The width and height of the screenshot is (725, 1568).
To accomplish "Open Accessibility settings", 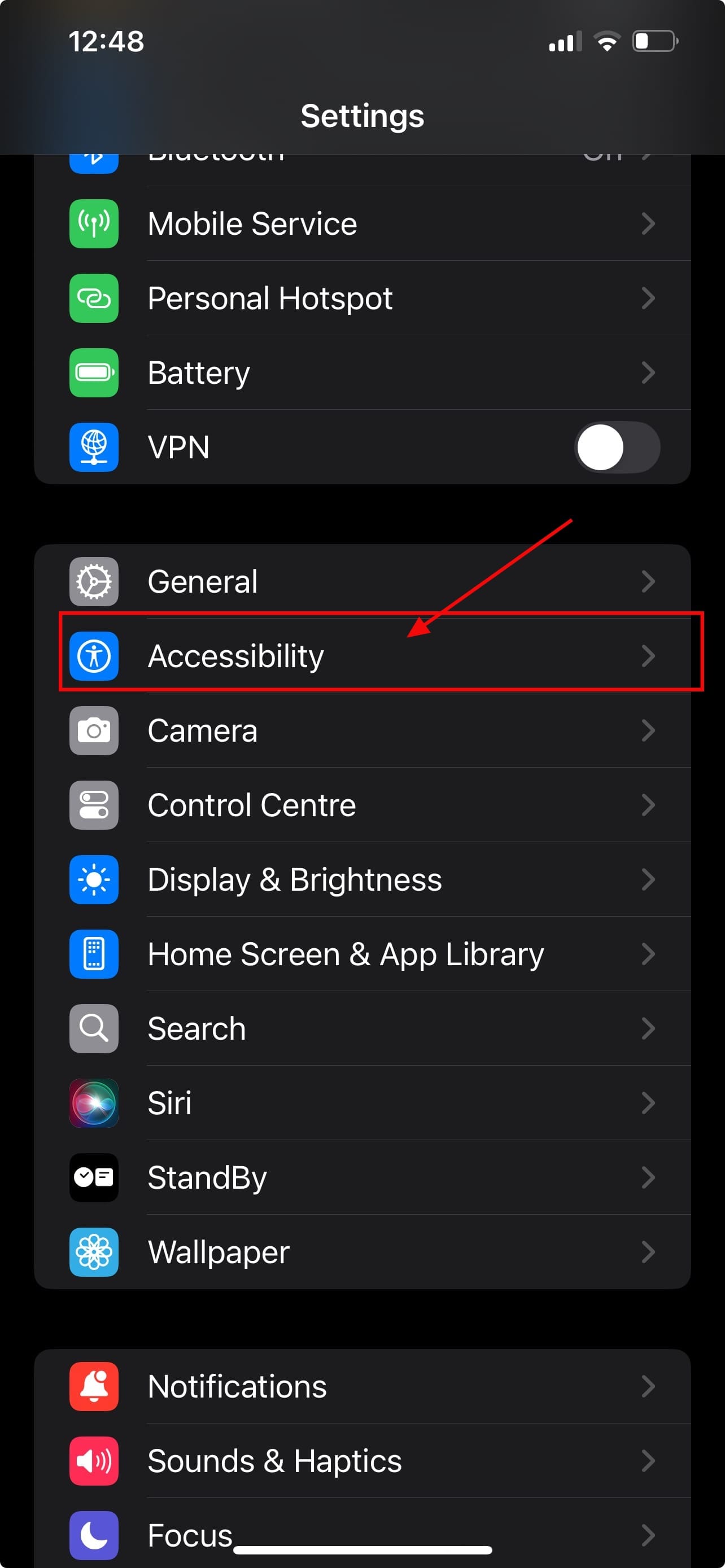I will point(362,655).
